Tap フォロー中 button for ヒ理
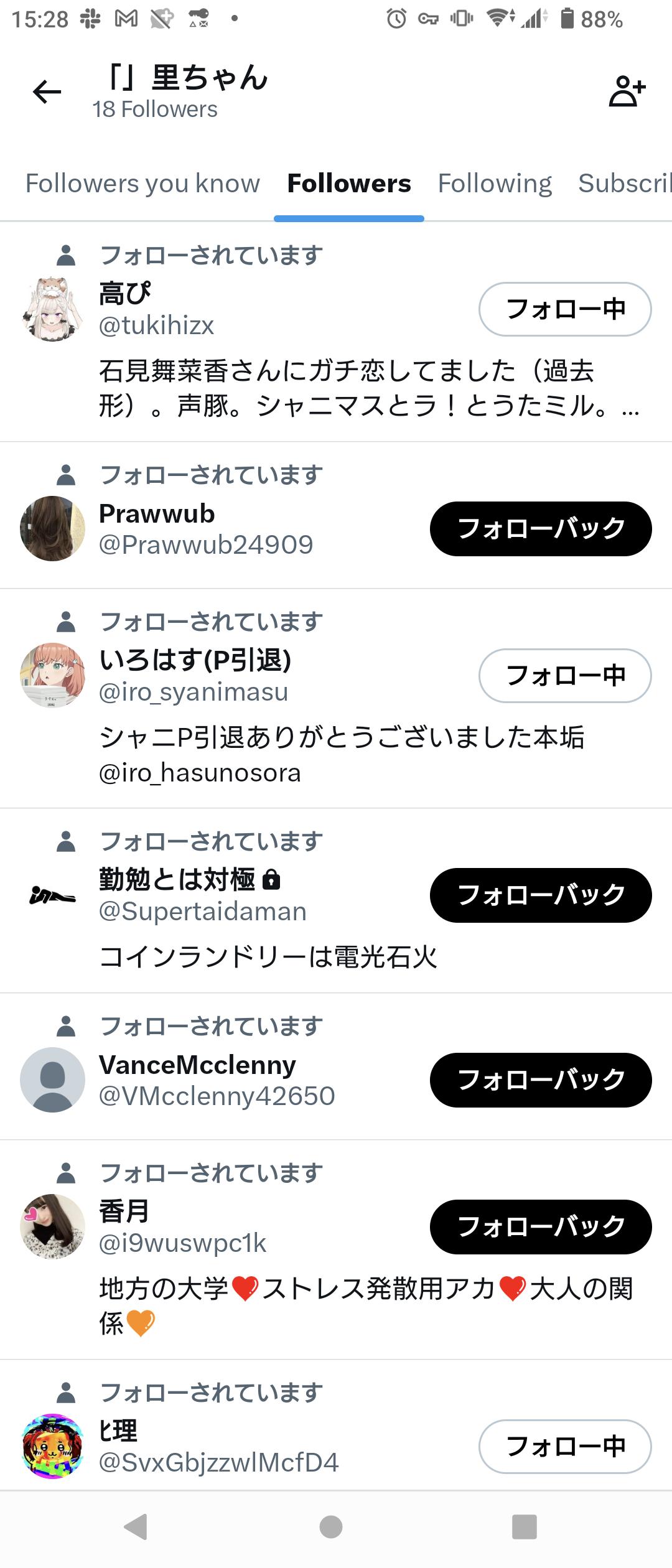This screenshot has height=1568, width=672. [564, 1447]
